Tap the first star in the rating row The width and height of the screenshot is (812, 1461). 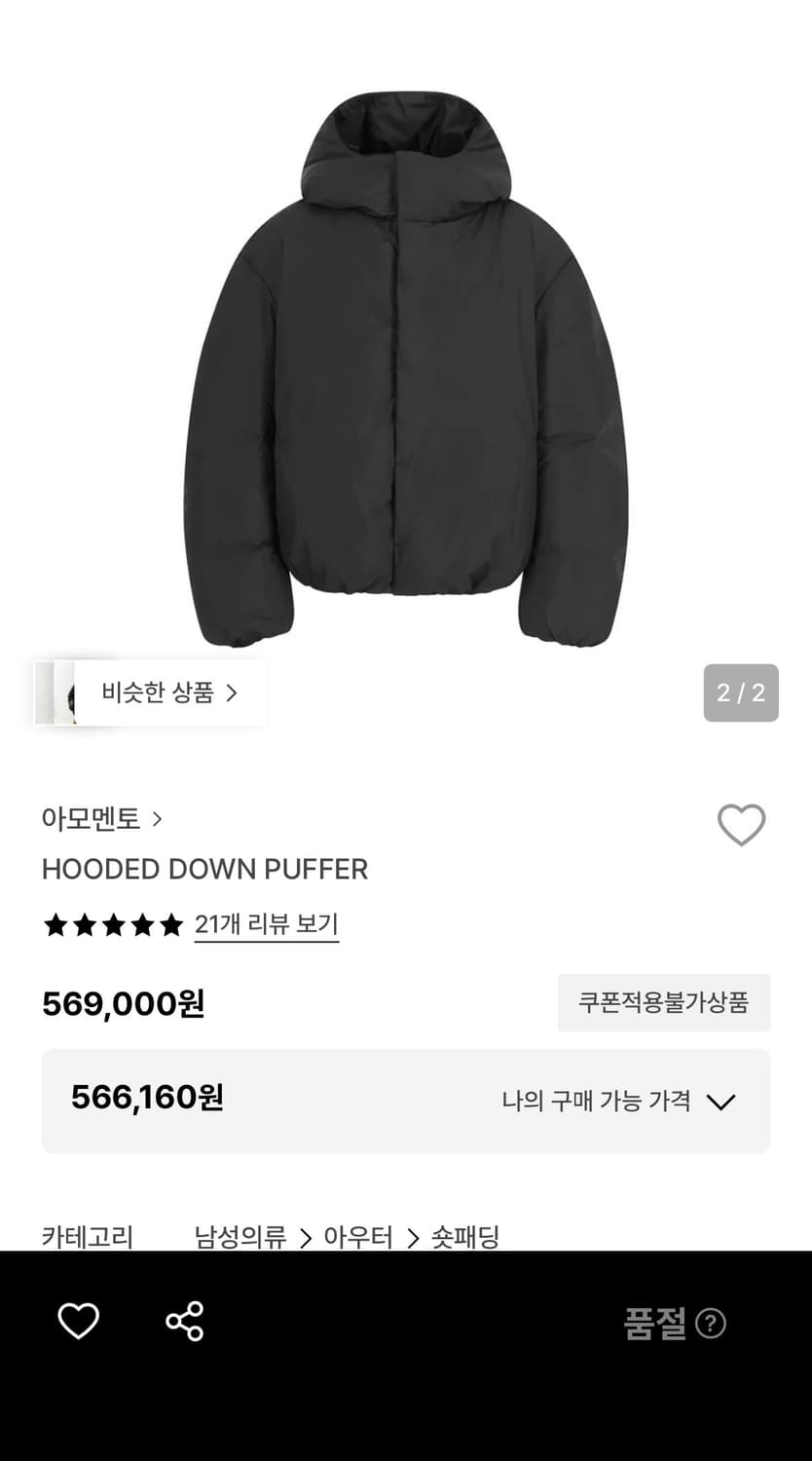[54, 924]
